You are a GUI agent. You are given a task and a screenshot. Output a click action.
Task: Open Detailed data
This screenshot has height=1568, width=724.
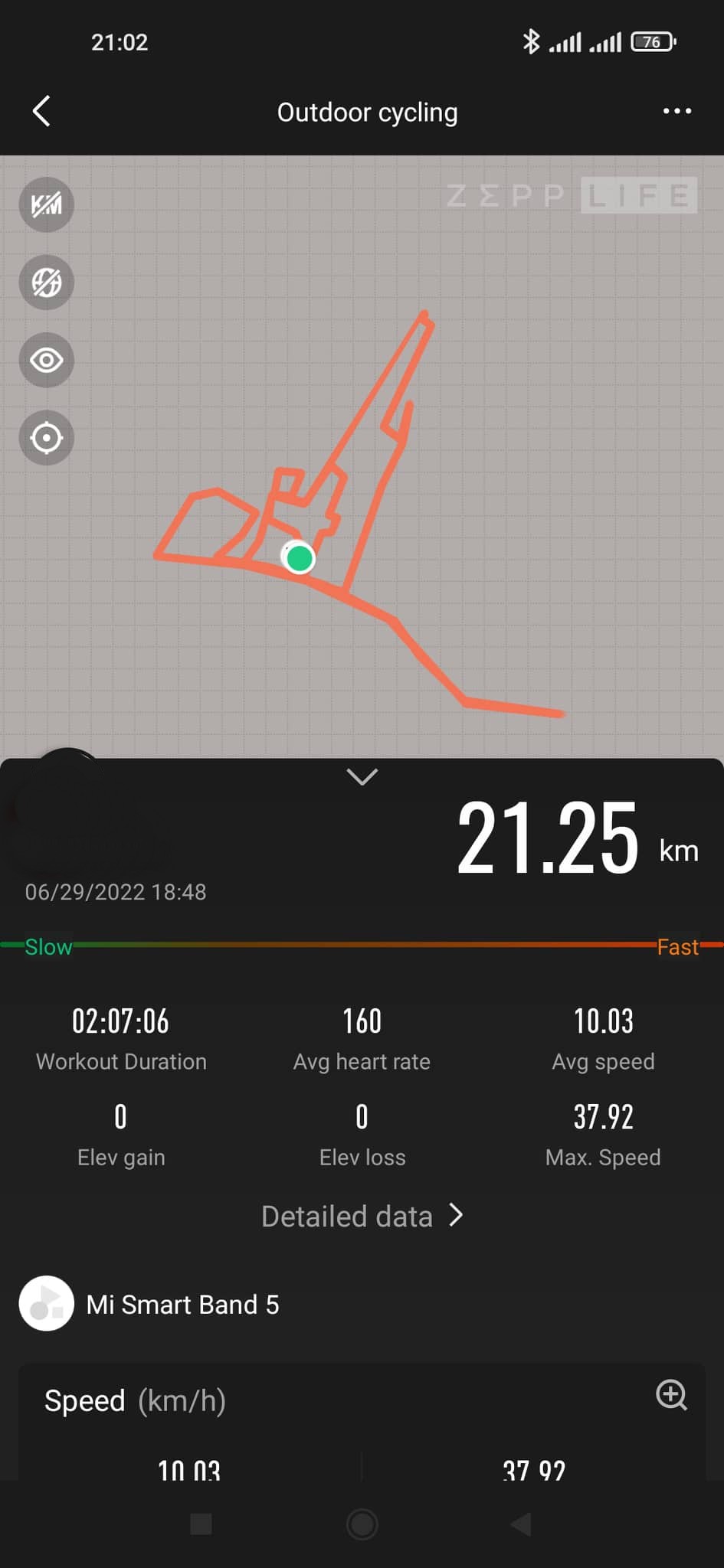(x=362, y=1216)
